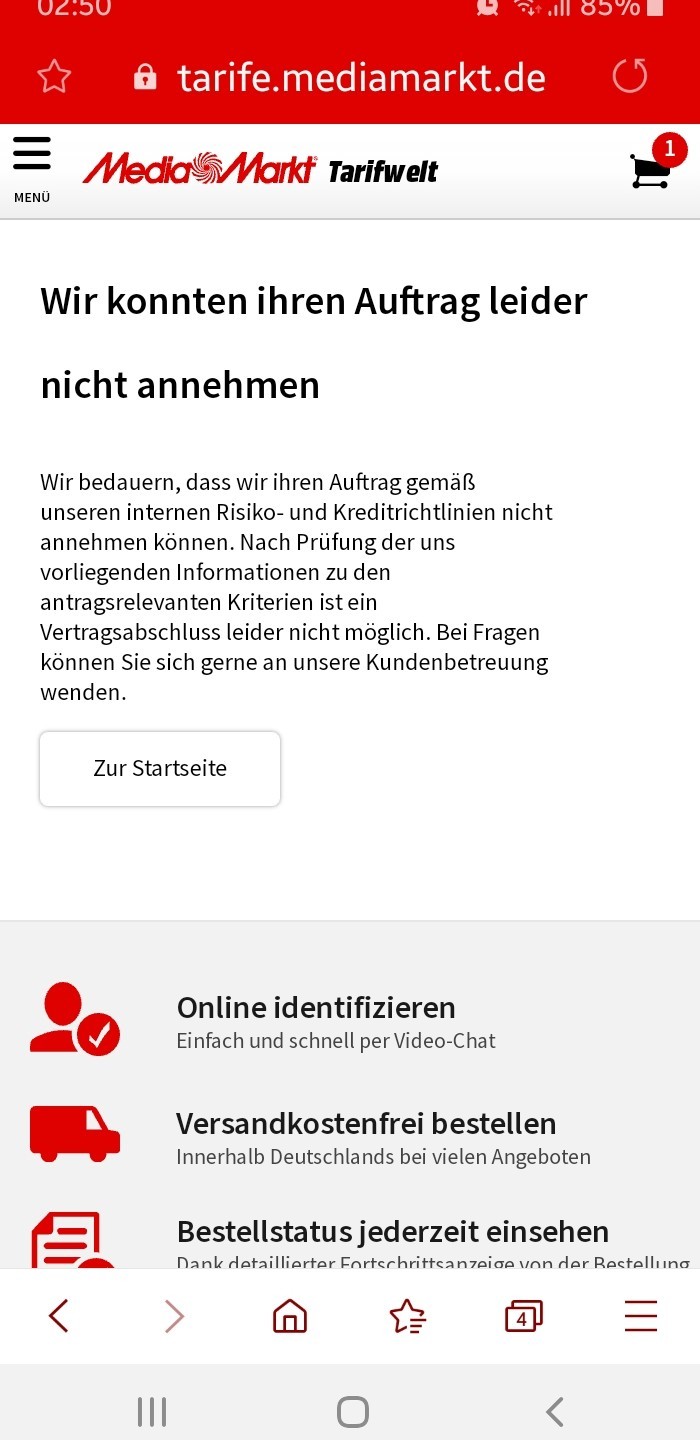Open the browser options menu
700x1440 pixels.
coord(640,1316)
